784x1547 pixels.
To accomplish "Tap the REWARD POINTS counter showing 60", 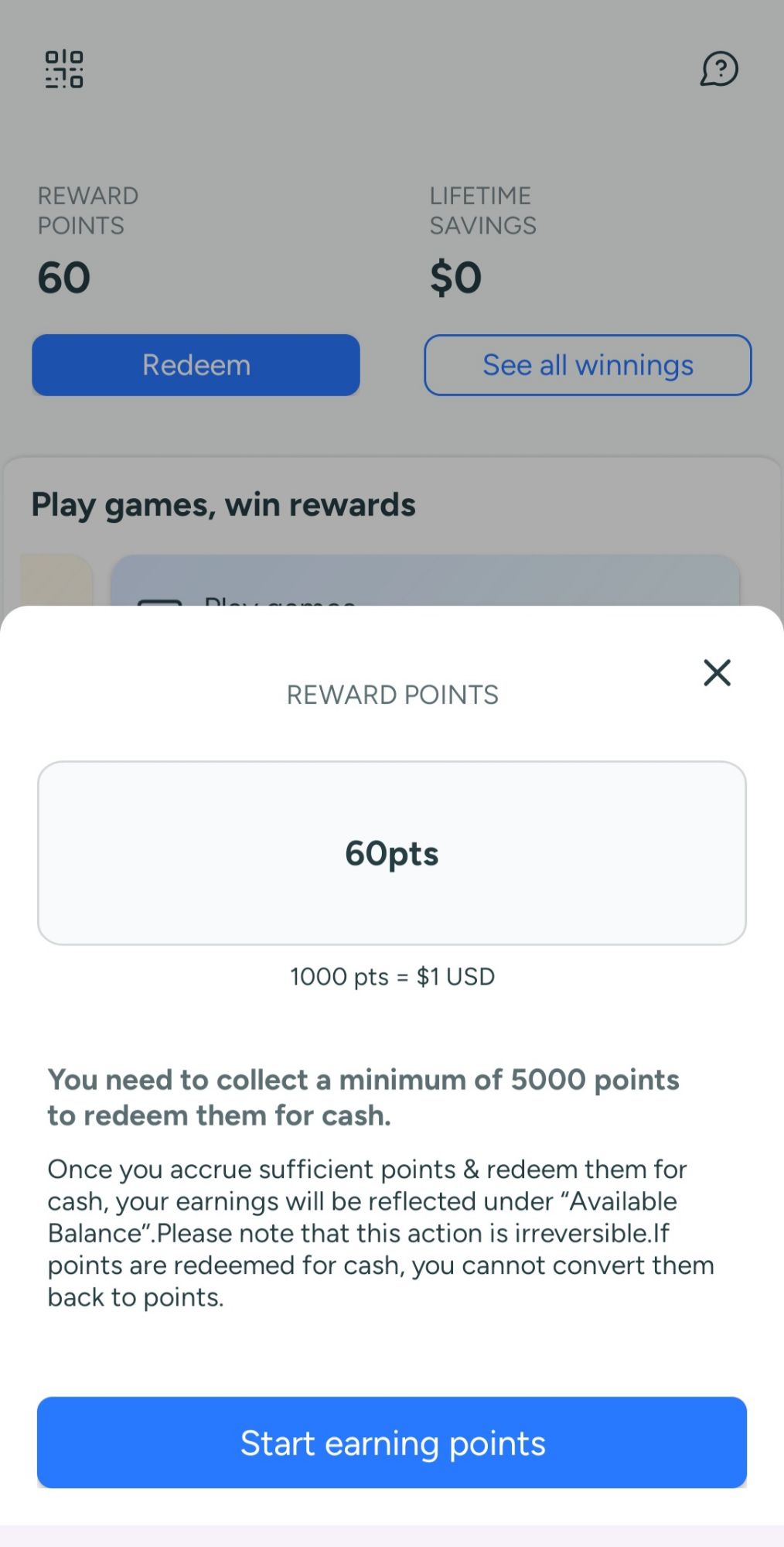I will point(64,277).
